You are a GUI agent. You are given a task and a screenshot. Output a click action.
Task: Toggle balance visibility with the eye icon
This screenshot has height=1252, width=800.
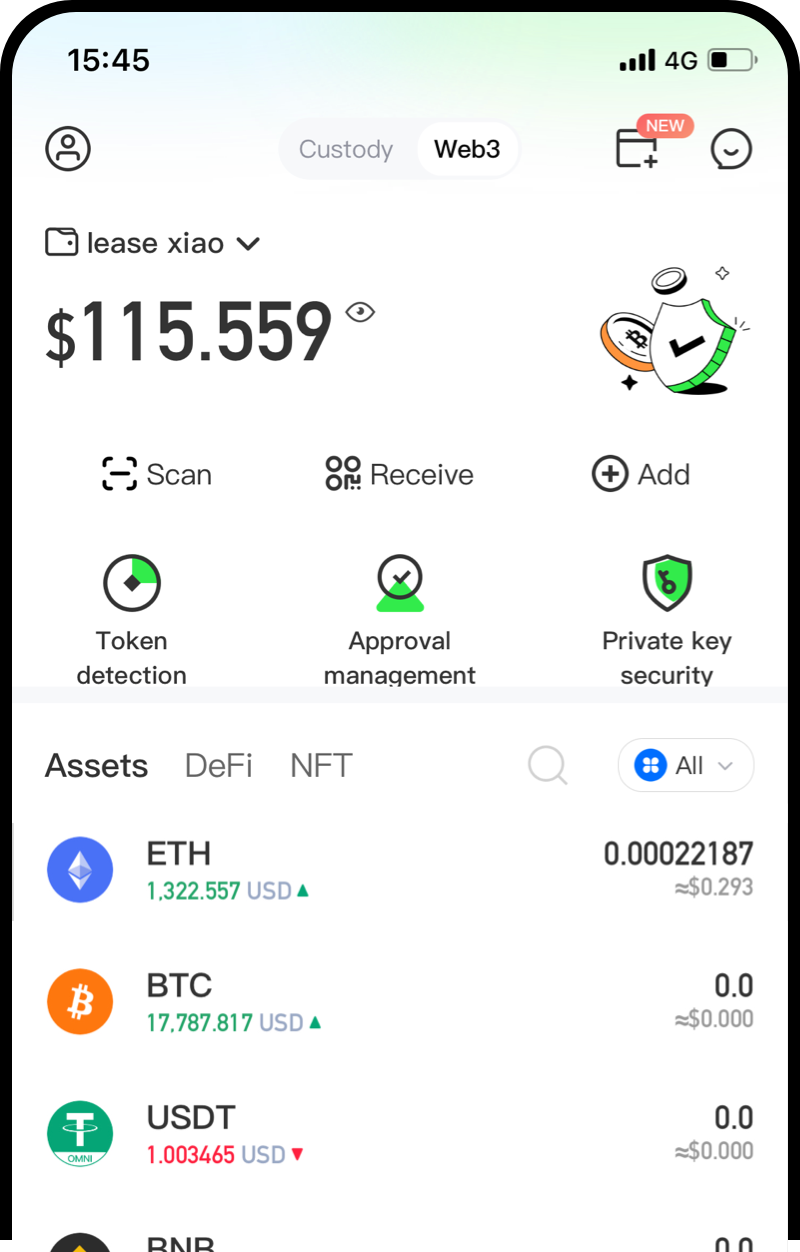(x=361, y=313)
